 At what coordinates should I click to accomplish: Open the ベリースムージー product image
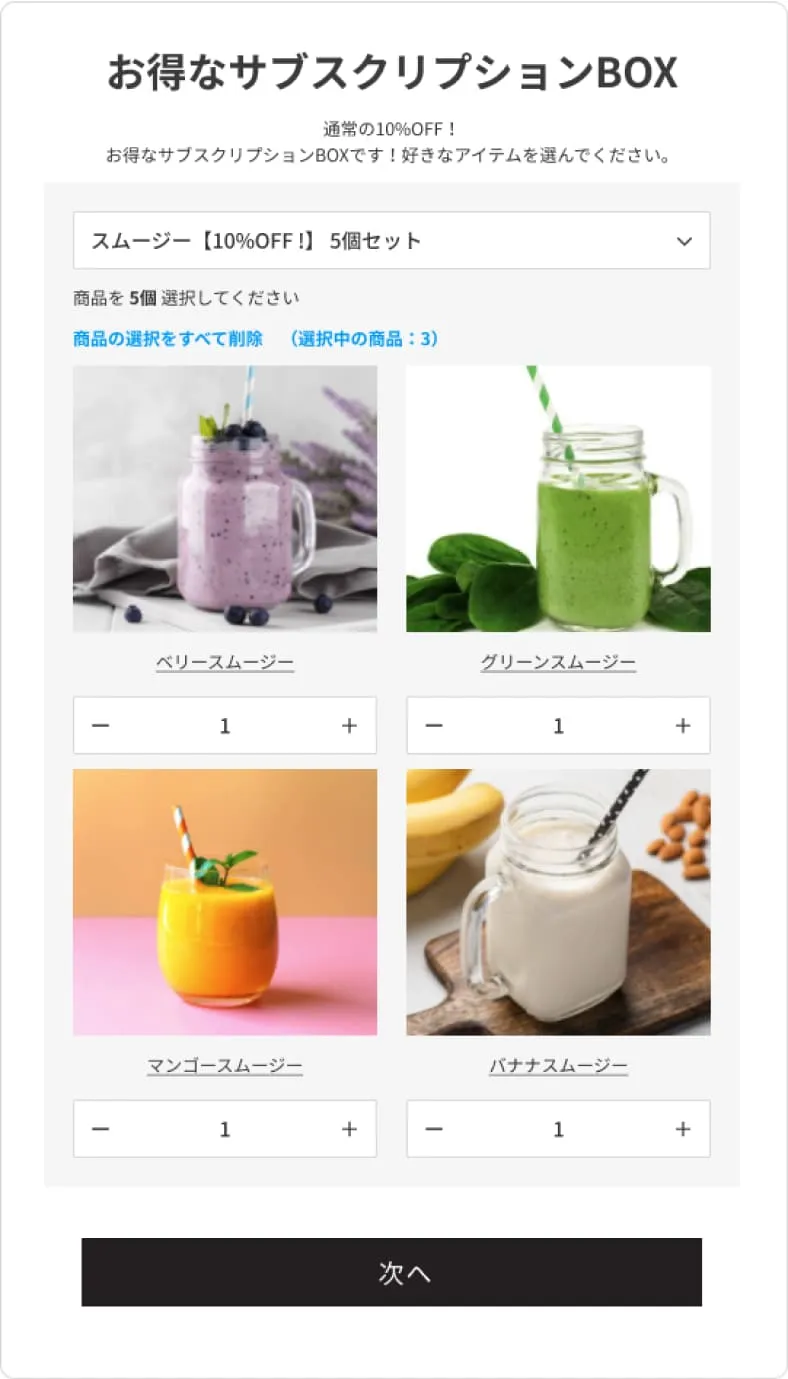225,498
